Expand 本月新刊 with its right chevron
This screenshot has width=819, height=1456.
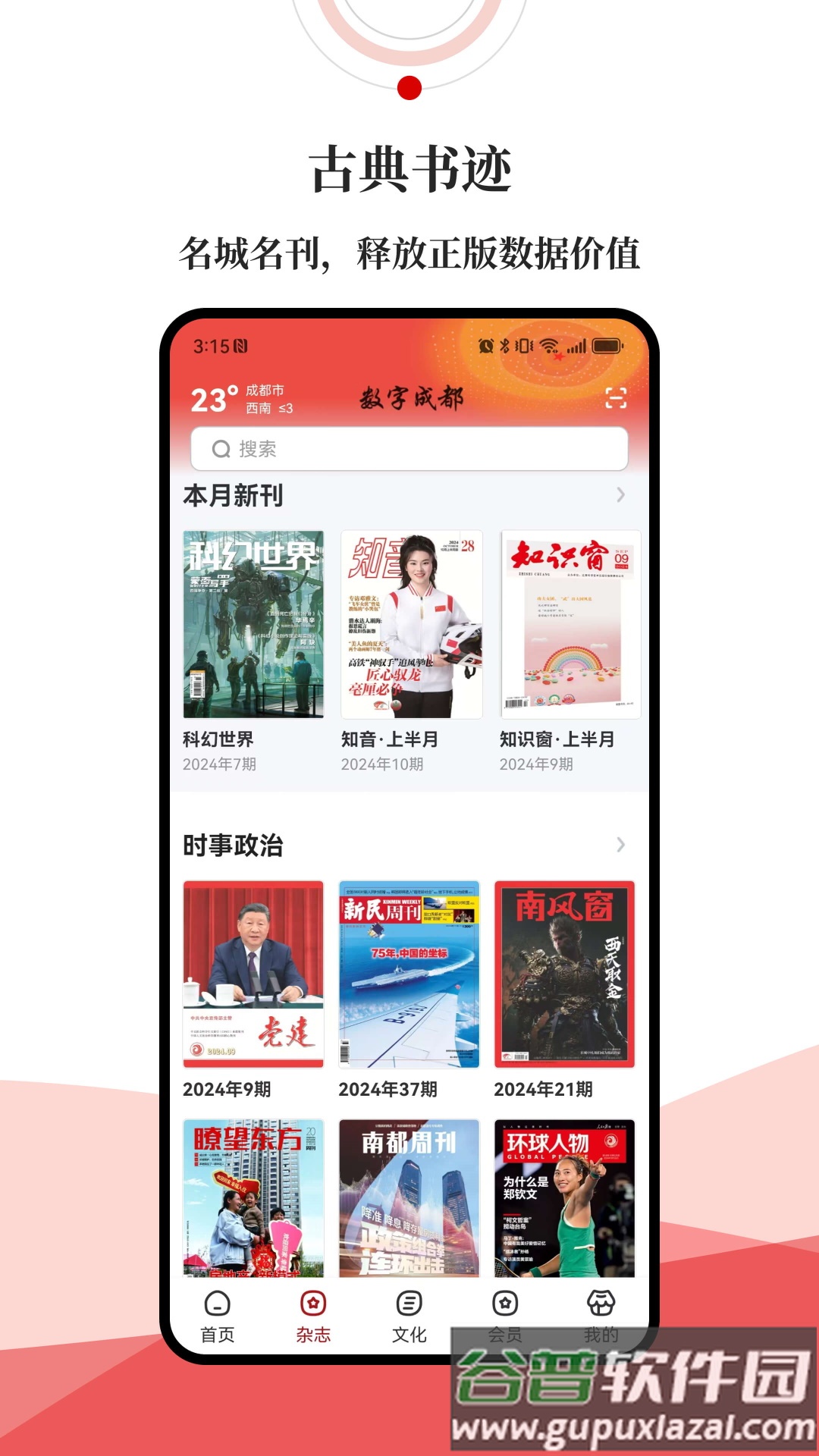(620, 496)
